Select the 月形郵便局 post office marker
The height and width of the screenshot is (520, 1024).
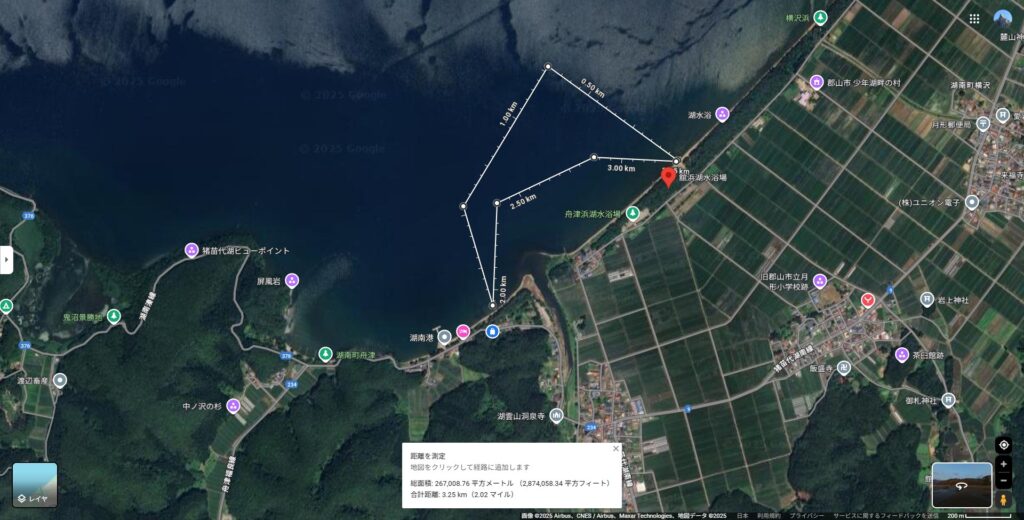(x=983, y=124)
